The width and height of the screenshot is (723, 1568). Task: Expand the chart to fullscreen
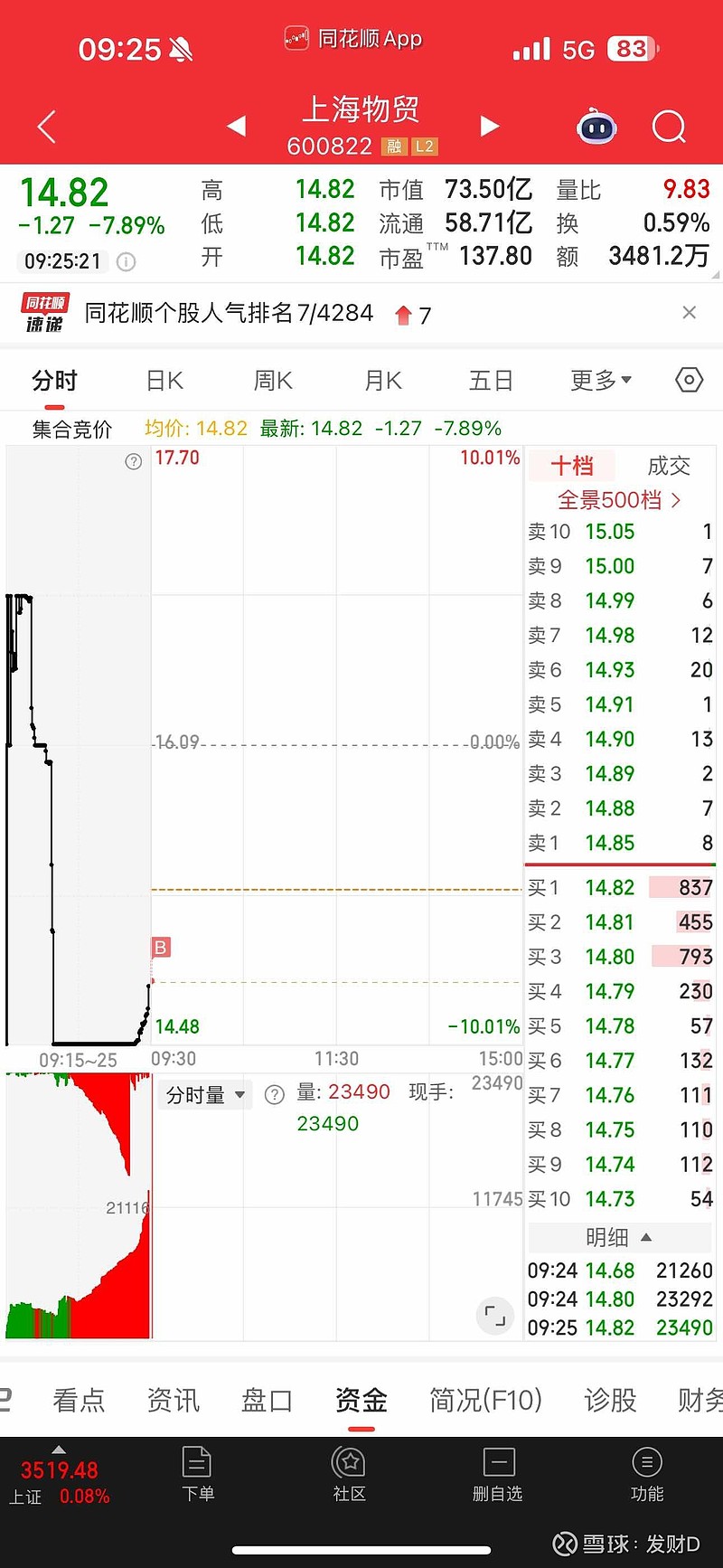pyautogui.click(x=495, y=1316)
